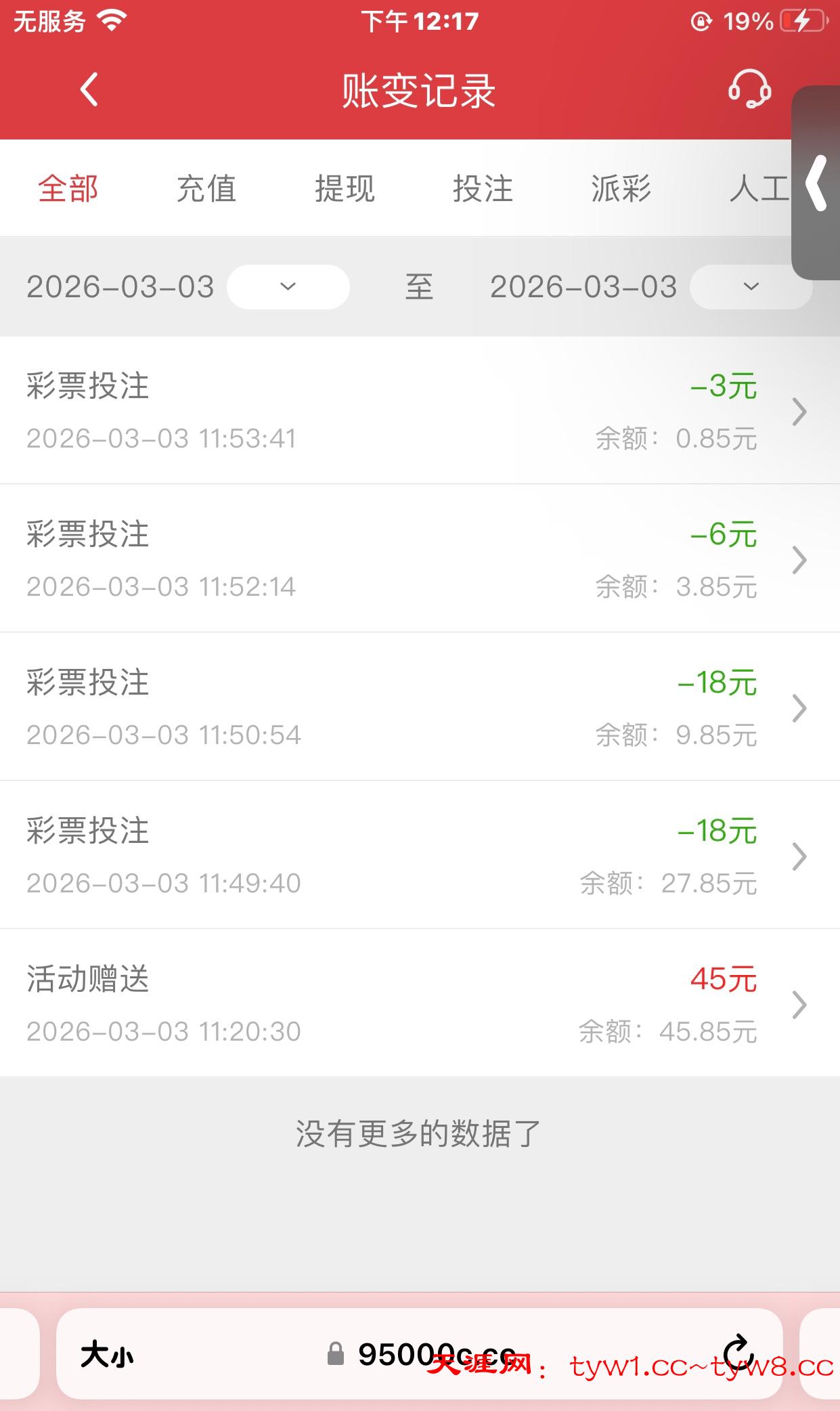Switch to the 派彩 tab
840x1411 pixels.
(x=621, y=188)
